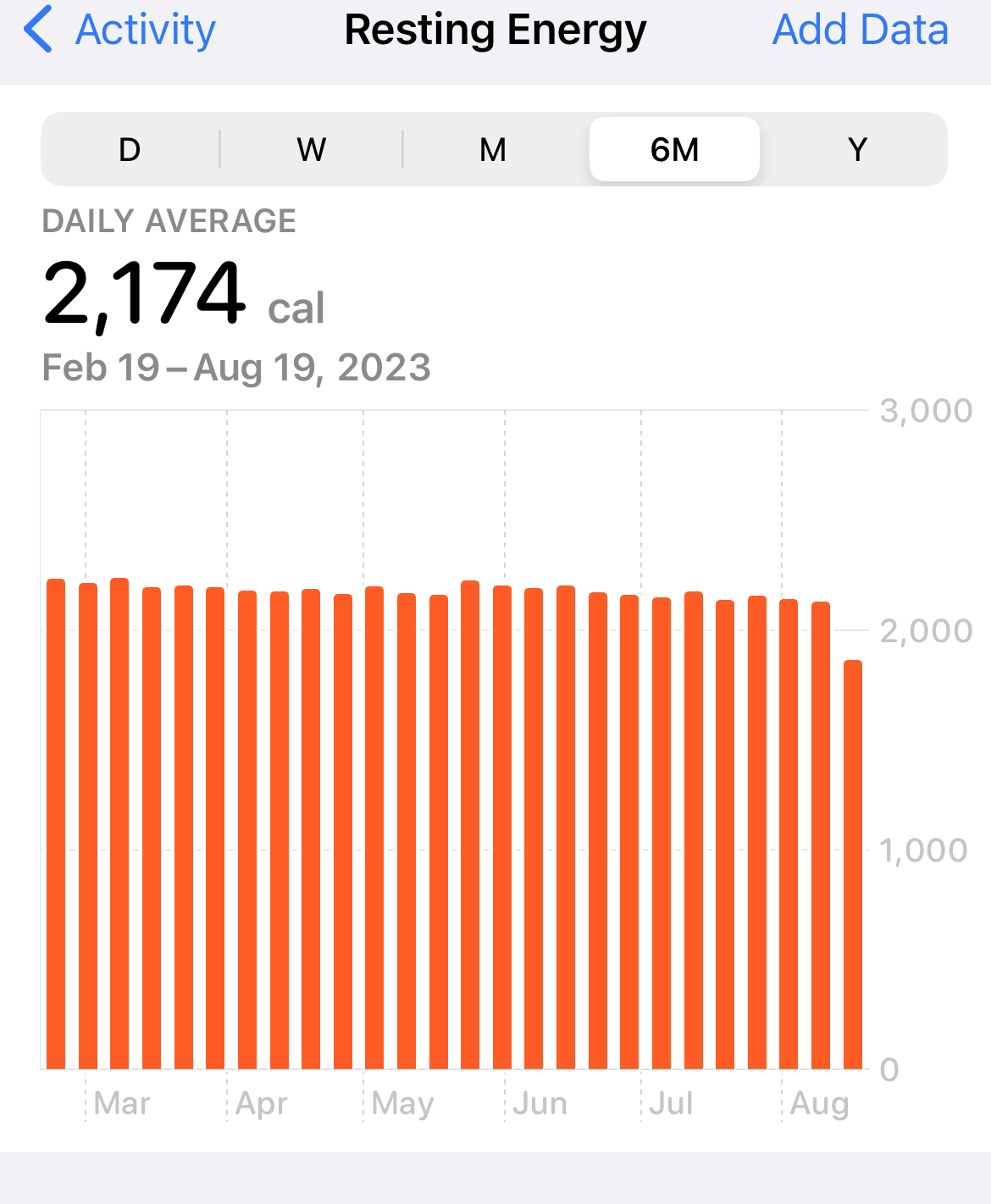This screenshot has height=1204, width=991.
Task: Select the 6M time range
Action: tap(674, 149)
